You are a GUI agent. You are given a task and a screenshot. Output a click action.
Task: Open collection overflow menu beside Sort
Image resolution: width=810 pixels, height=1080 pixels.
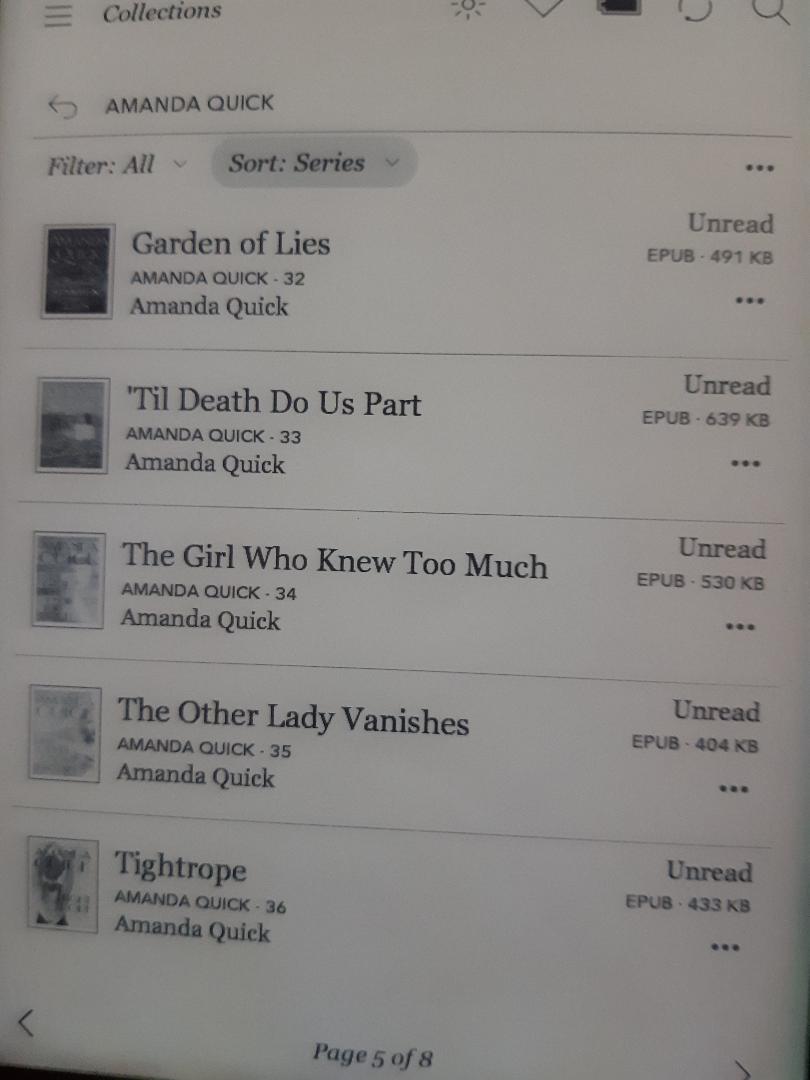tap(760, 168)
